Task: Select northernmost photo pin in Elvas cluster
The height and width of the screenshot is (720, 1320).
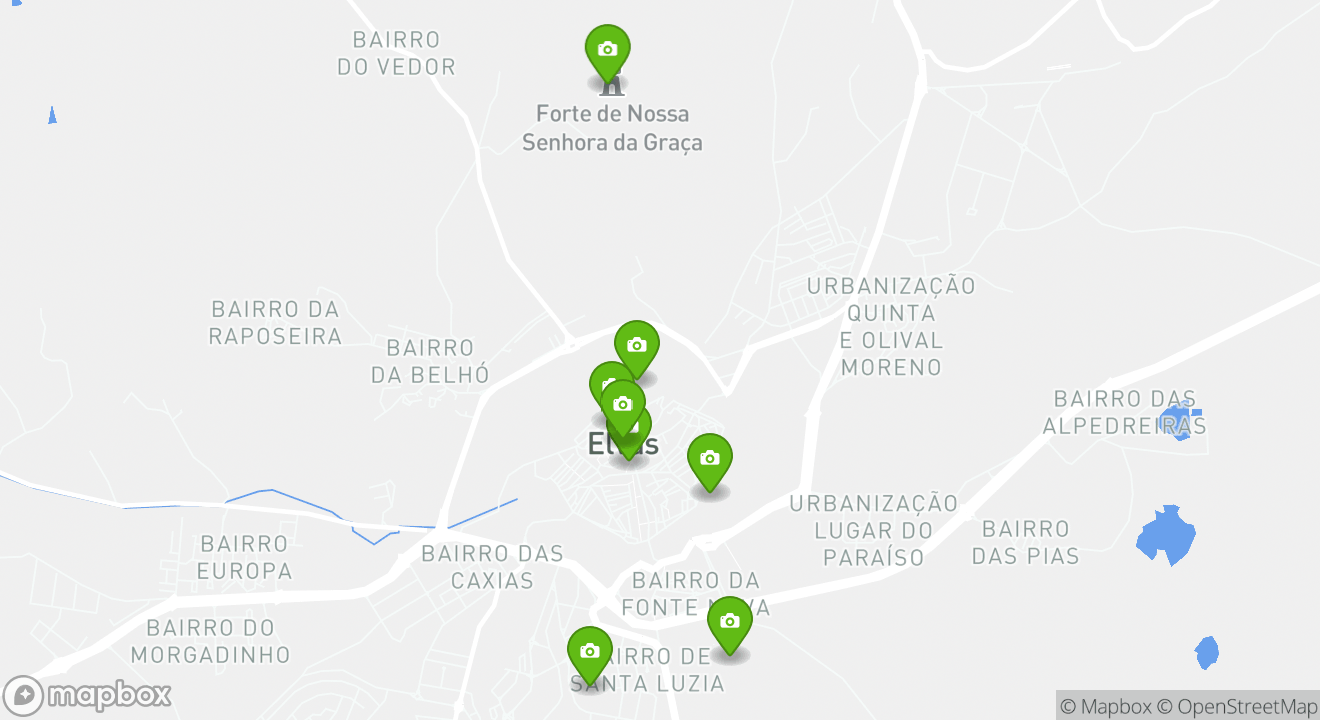Action: click(636, 346)
